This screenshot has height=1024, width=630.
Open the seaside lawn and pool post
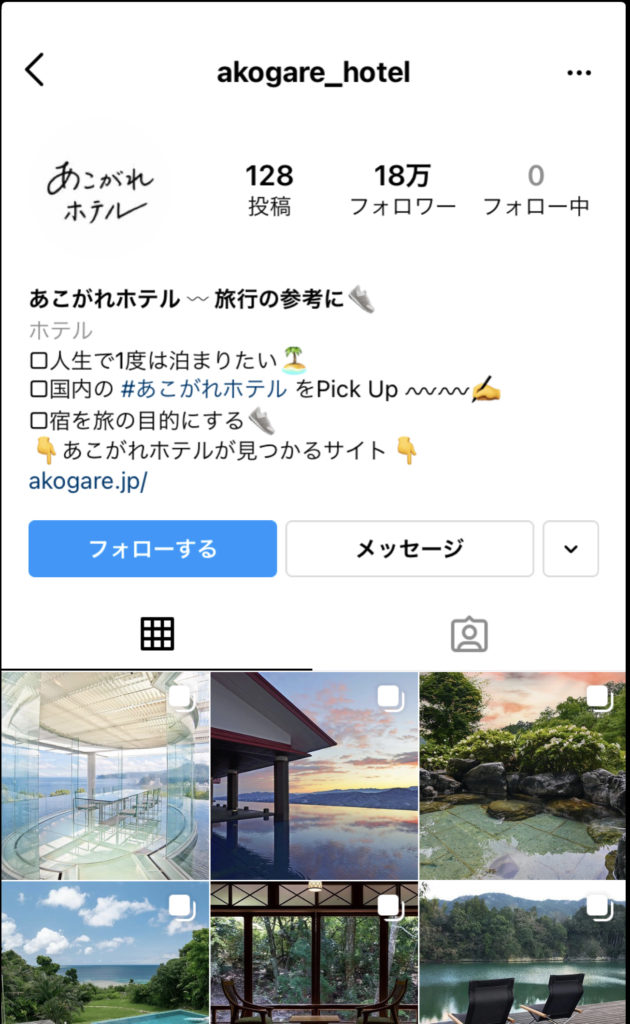pos(105,953)
